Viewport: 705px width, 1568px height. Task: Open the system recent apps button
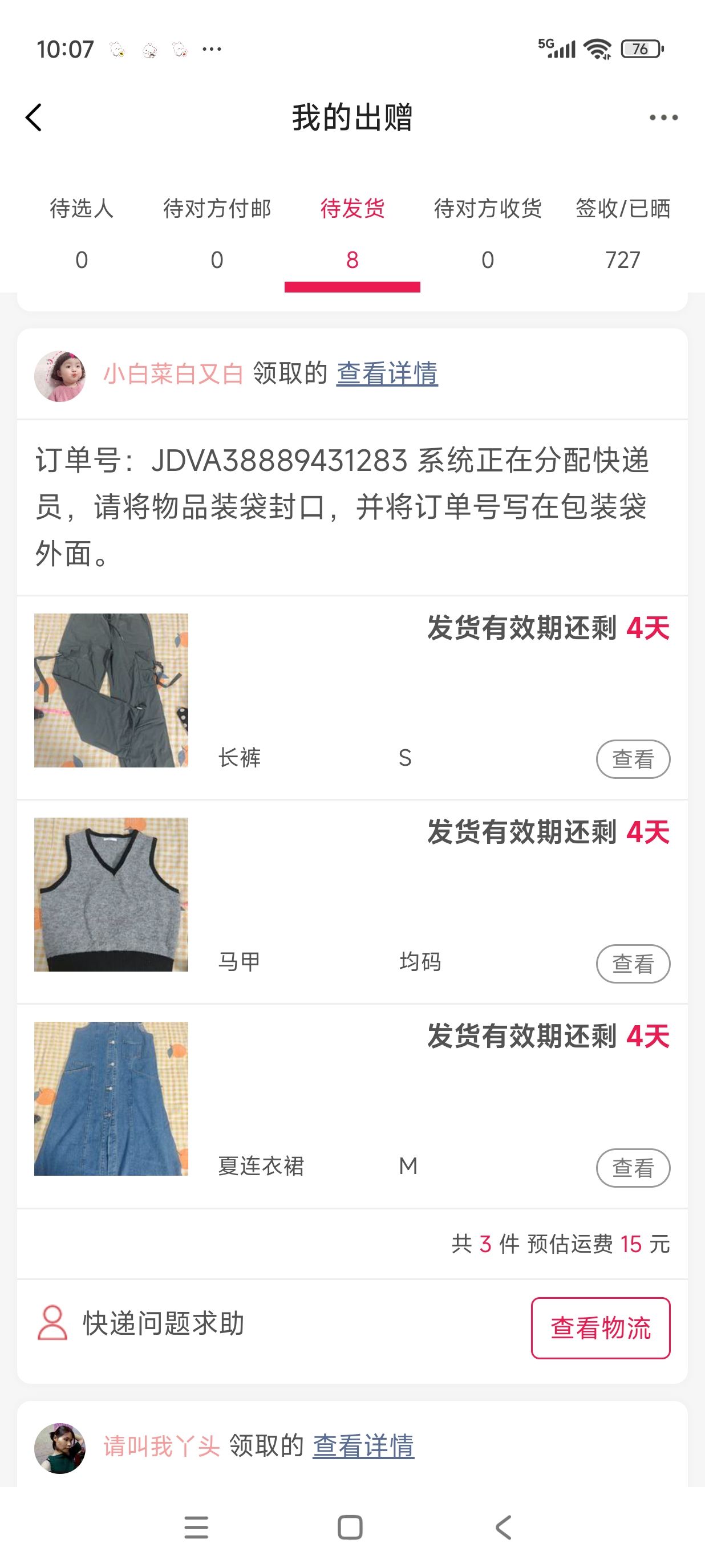tap(196, 1527)
